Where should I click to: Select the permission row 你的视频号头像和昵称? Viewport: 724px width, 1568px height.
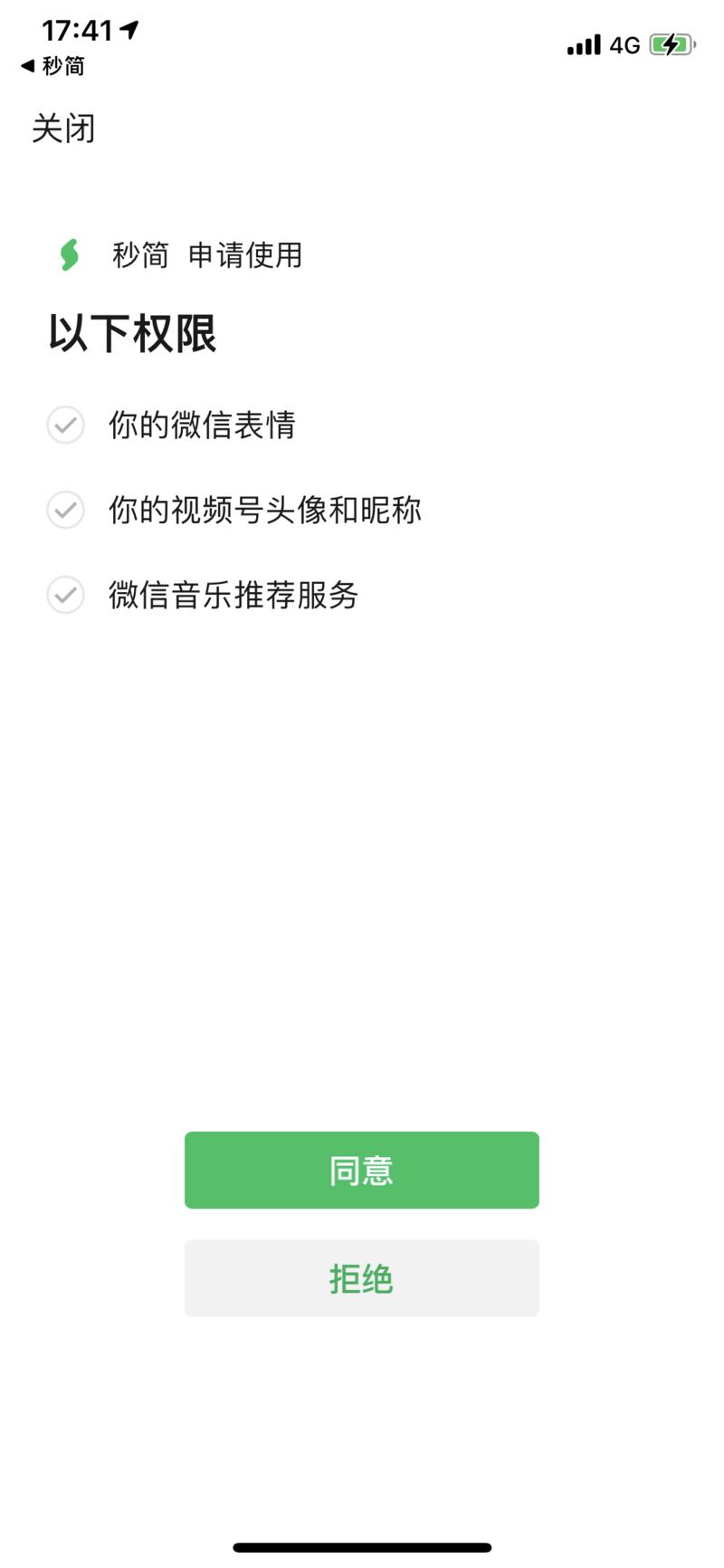tap(266, 510)
